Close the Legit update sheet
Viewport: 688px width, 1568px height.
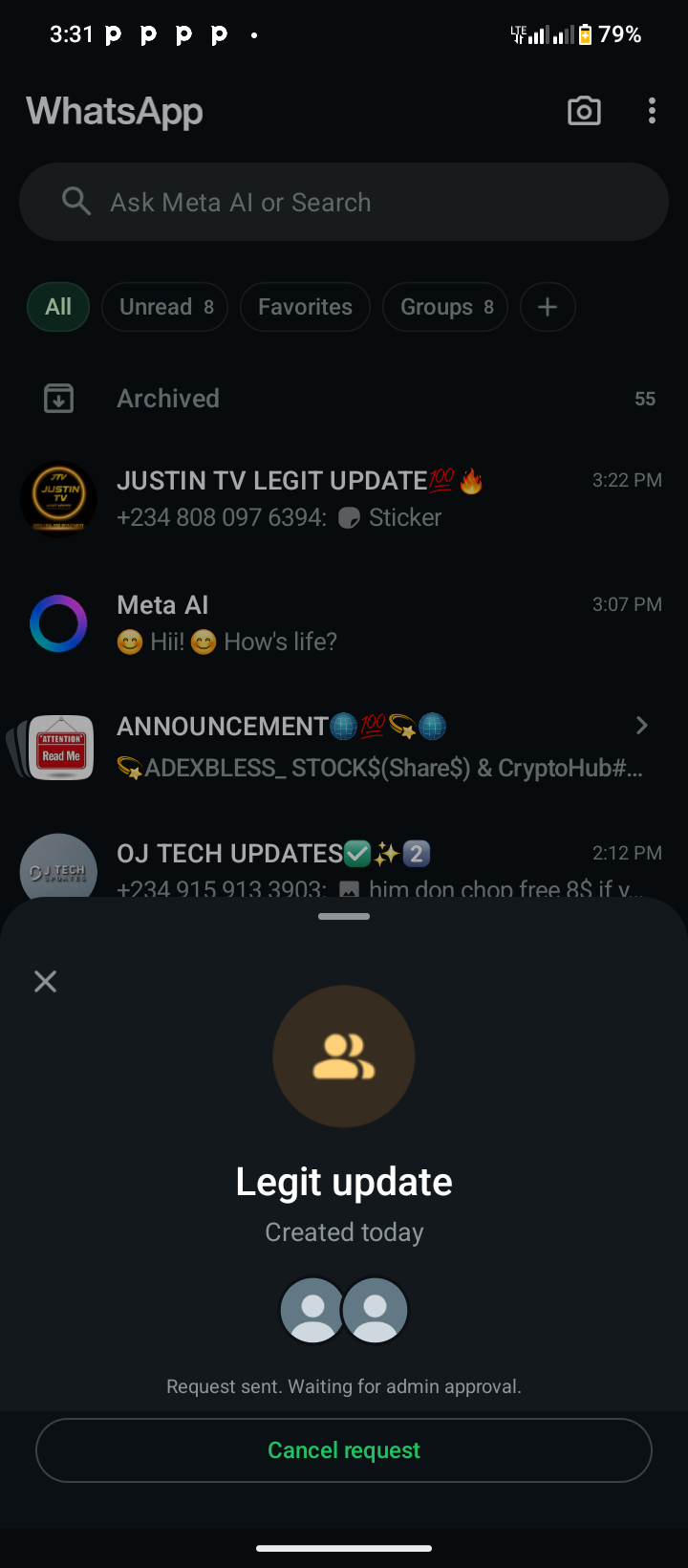(45, 981)
